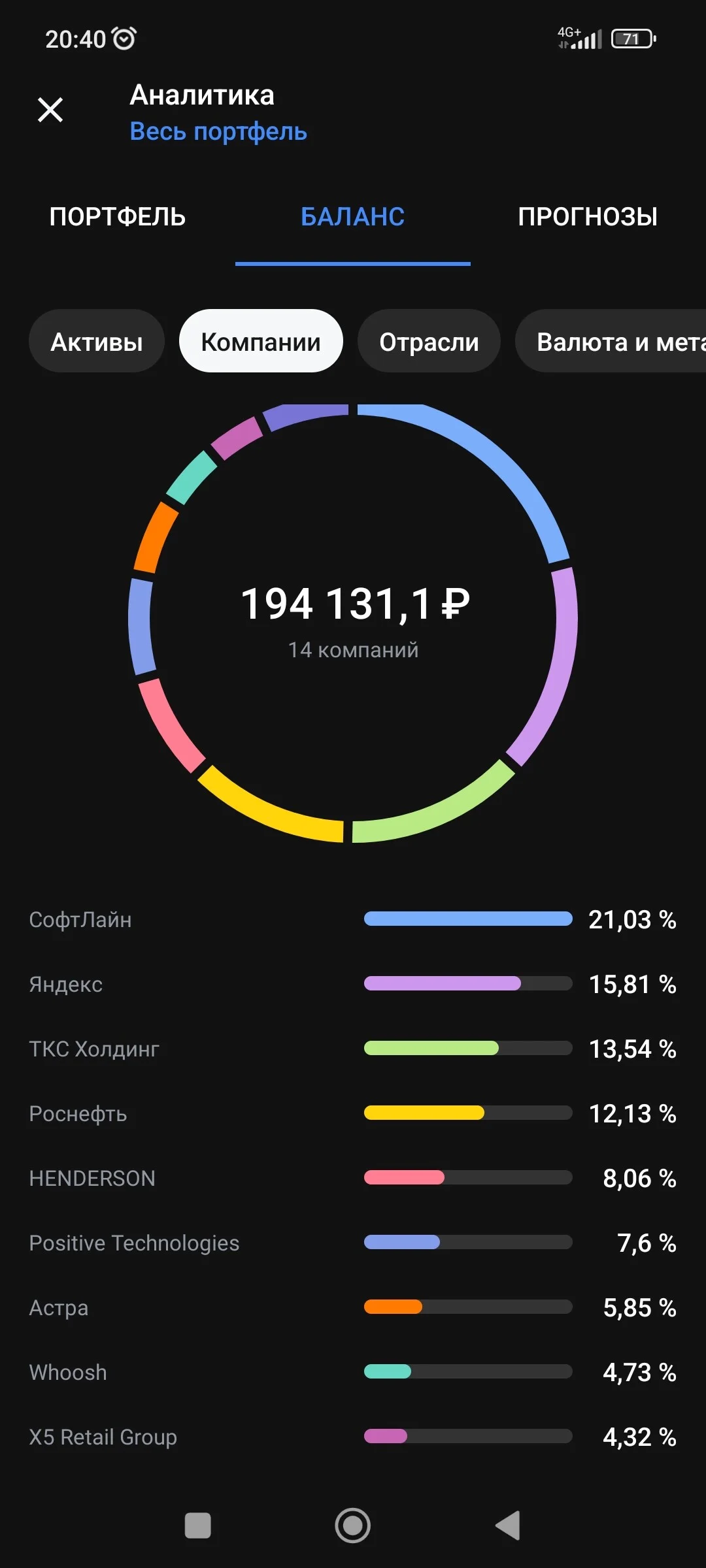Open the Астра row
This screenshot has width=706, height=1568.
pyautogui.click(x=353, y=1307)
